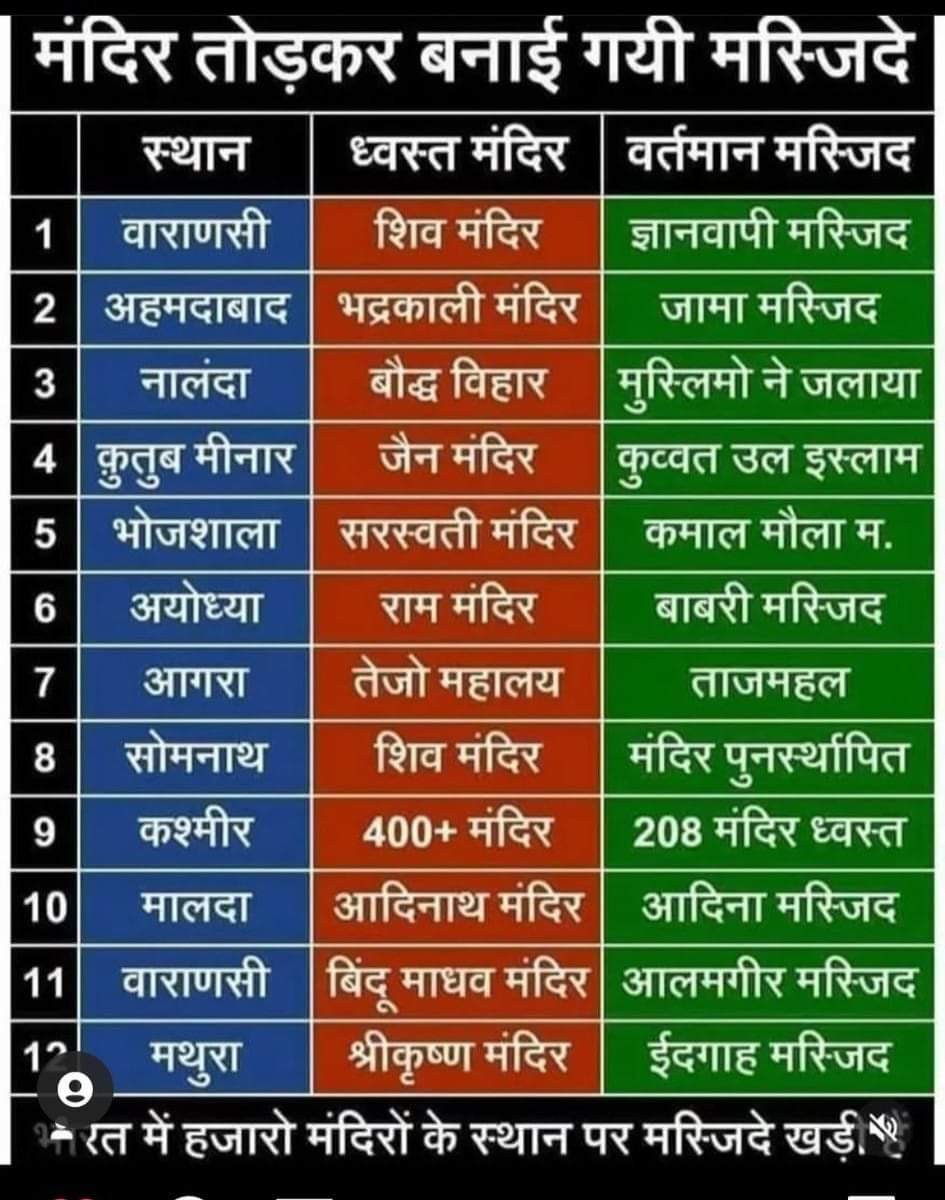This screenshot has width=945, height=1200.
Task: Show tagged accounts on this post
Action: click(x=75, y=1088)
